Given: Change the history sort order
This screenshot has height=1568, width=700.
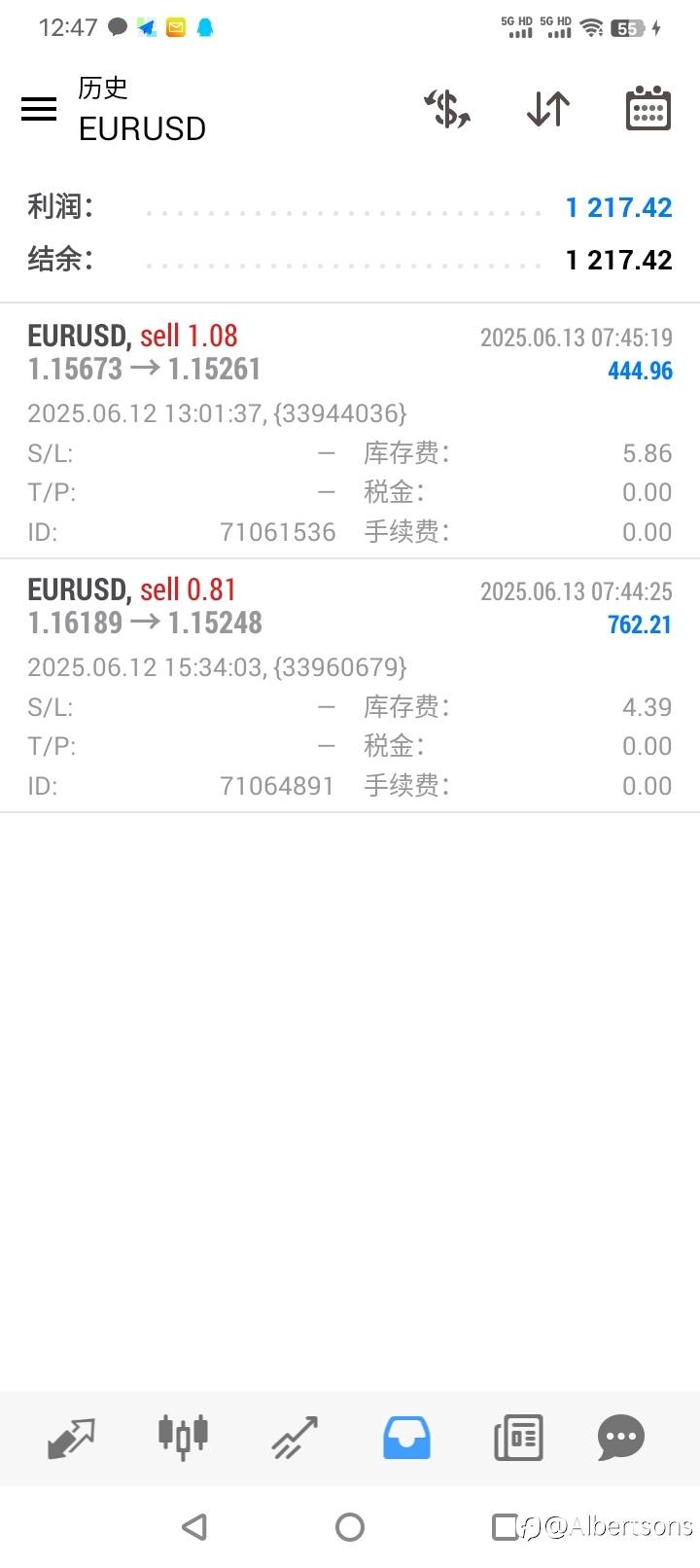Looking at the screenshot, I should 548,109.
